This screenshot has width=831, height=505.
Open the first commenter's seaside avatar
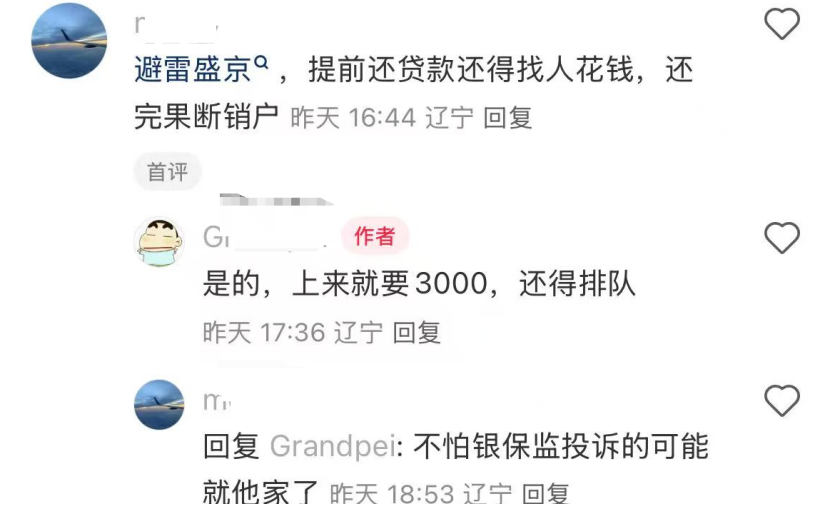click(x=69, y=41)
